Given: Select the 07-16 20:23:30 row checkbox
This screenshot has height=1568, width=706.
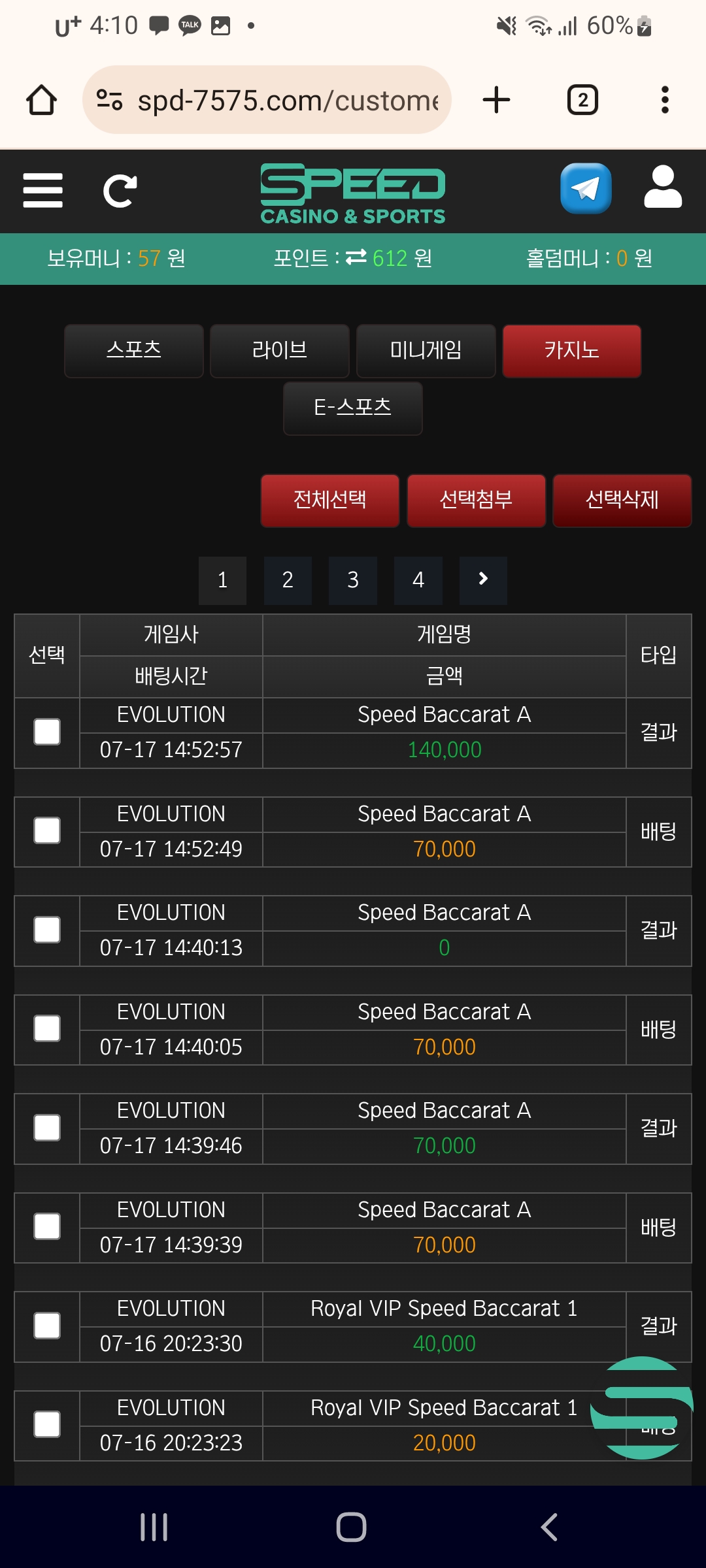Looking at the screenshot, I should (47, 1326).
